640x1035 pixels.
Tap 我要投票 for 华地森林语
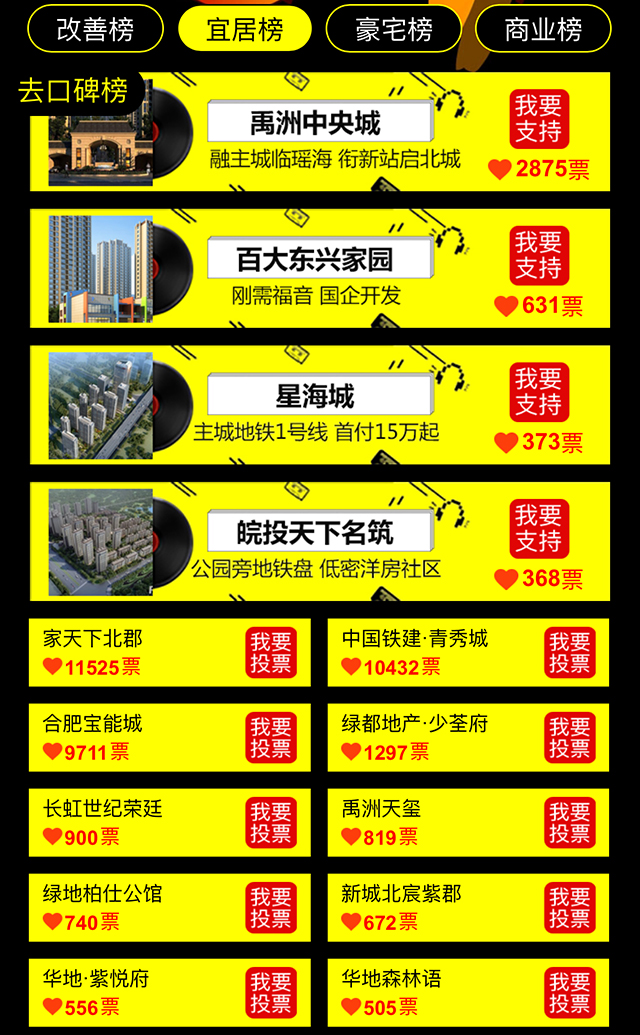tap(570, 993)
